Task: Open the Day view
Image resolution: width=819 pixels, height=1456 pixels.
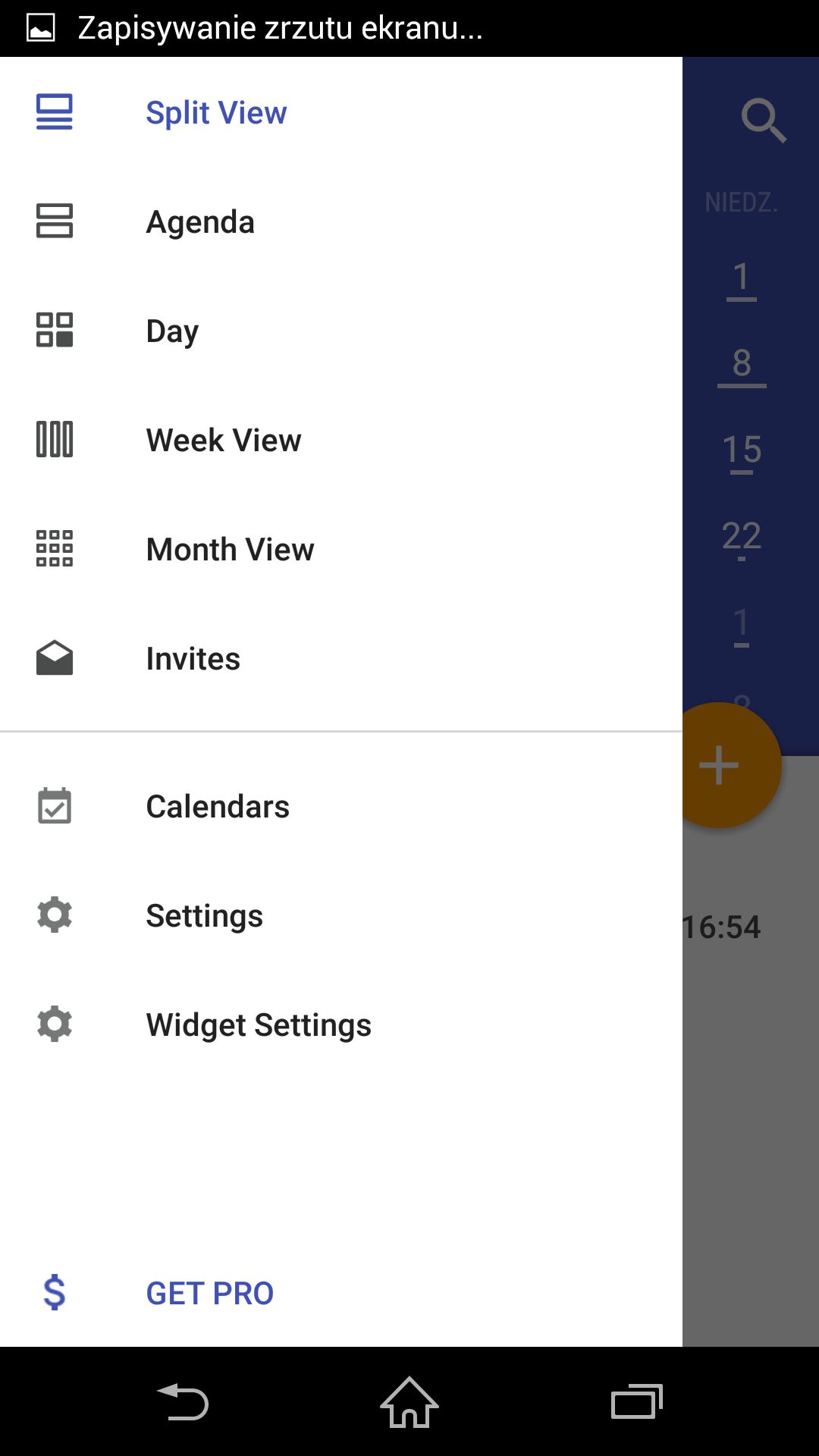Action: (x=341, y=331)
